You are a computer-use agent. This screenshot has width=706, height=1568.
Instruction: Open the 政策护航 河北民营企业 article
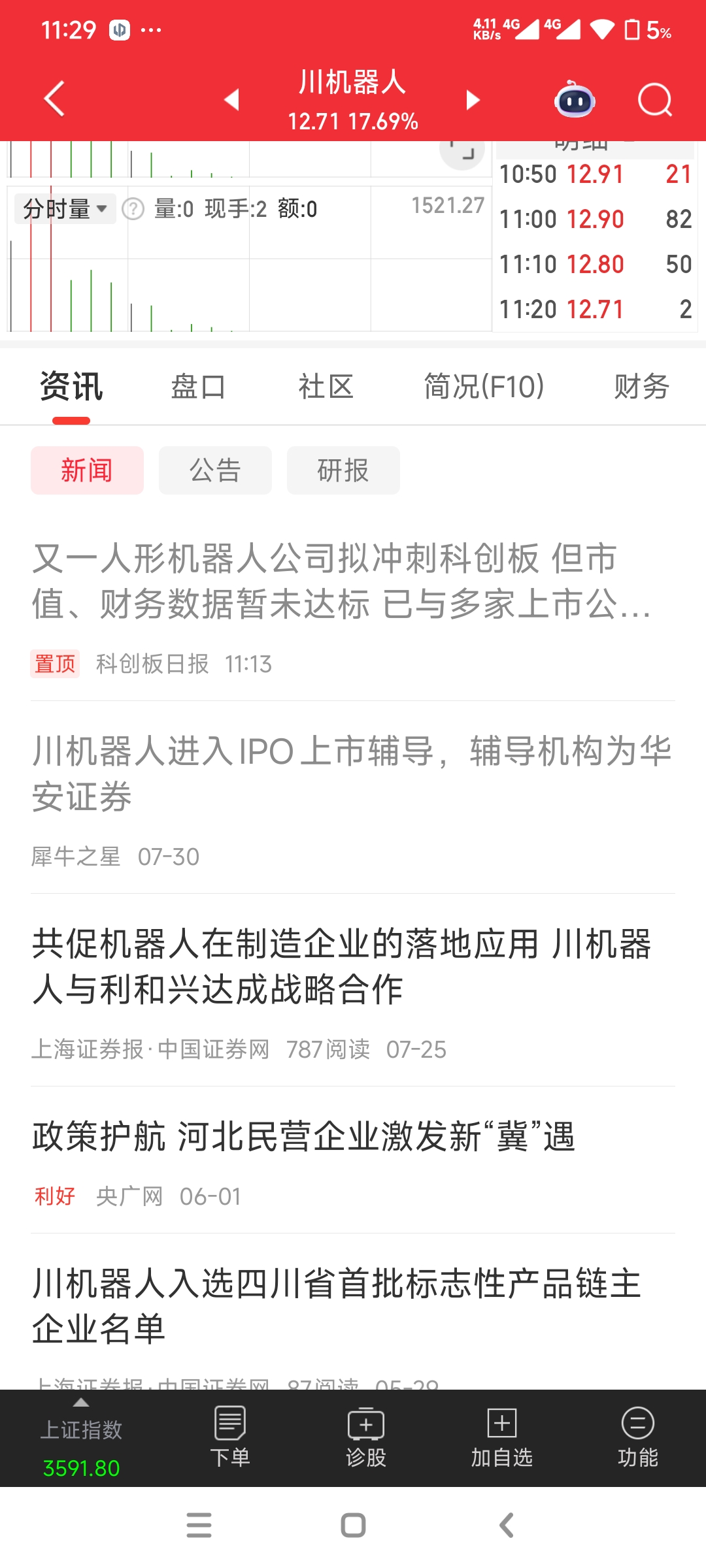click(304, 1137)
